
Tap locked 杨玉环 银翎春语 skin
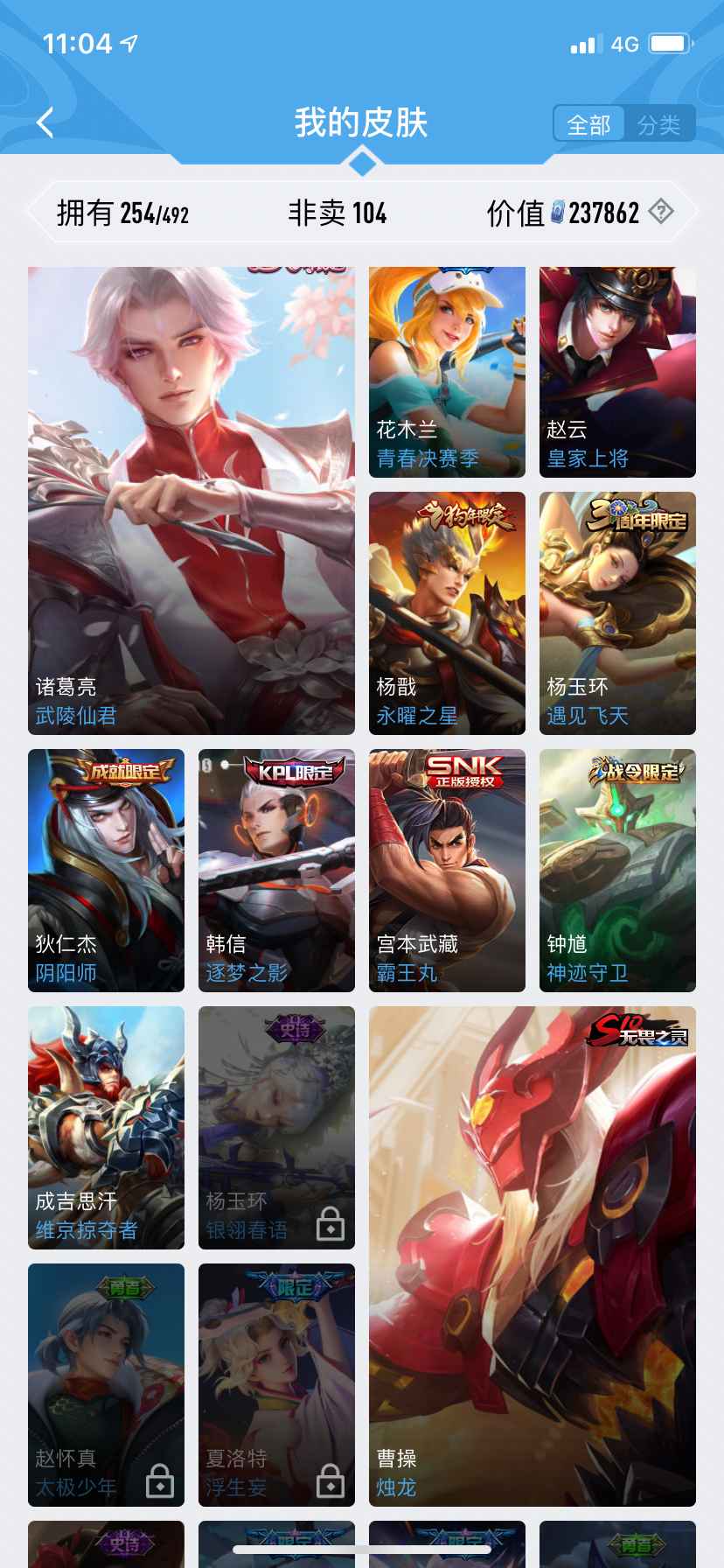276,1127
